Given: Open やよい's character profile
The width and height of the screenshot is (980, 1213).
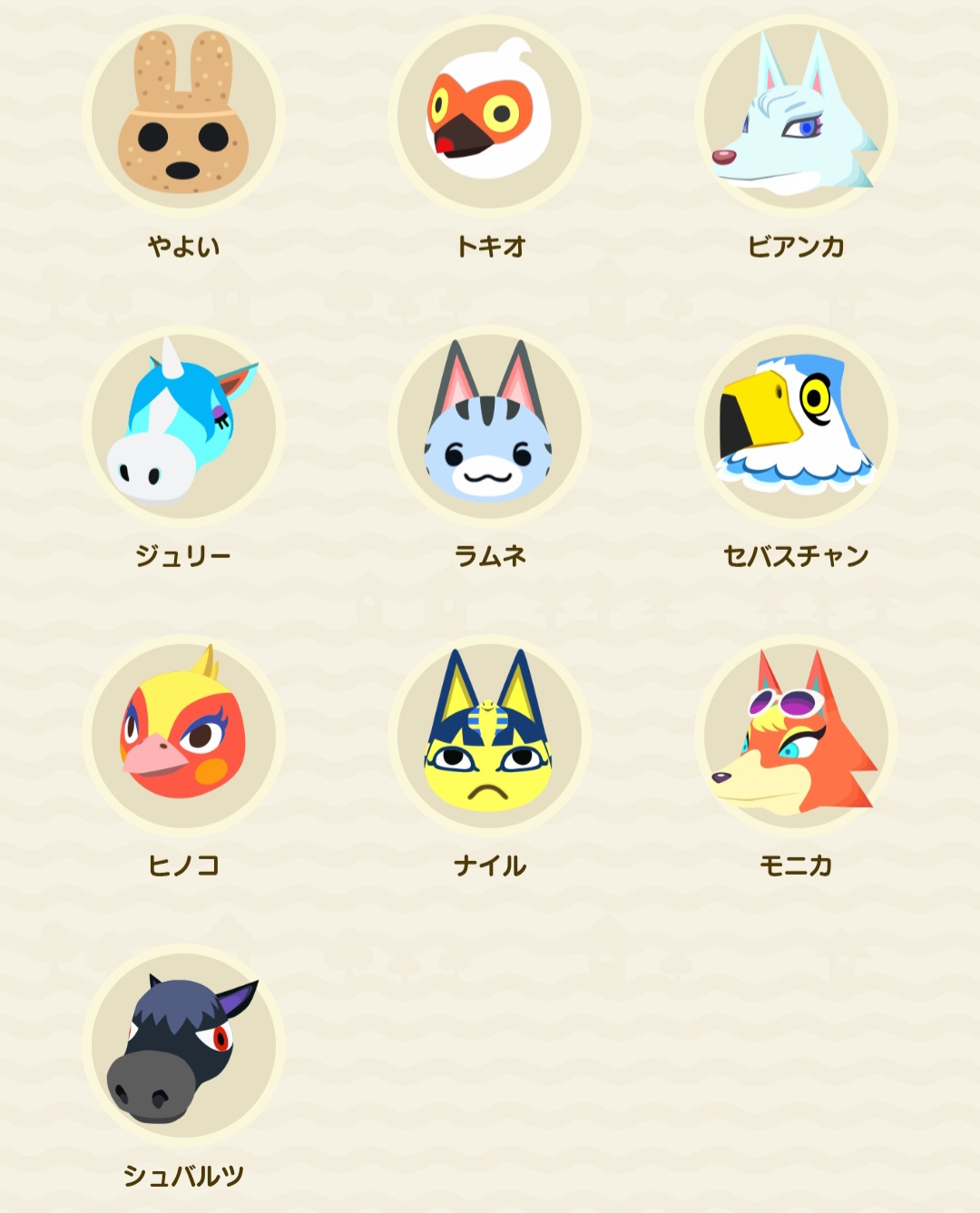Looking at the screenshot, I should (184, 116).
